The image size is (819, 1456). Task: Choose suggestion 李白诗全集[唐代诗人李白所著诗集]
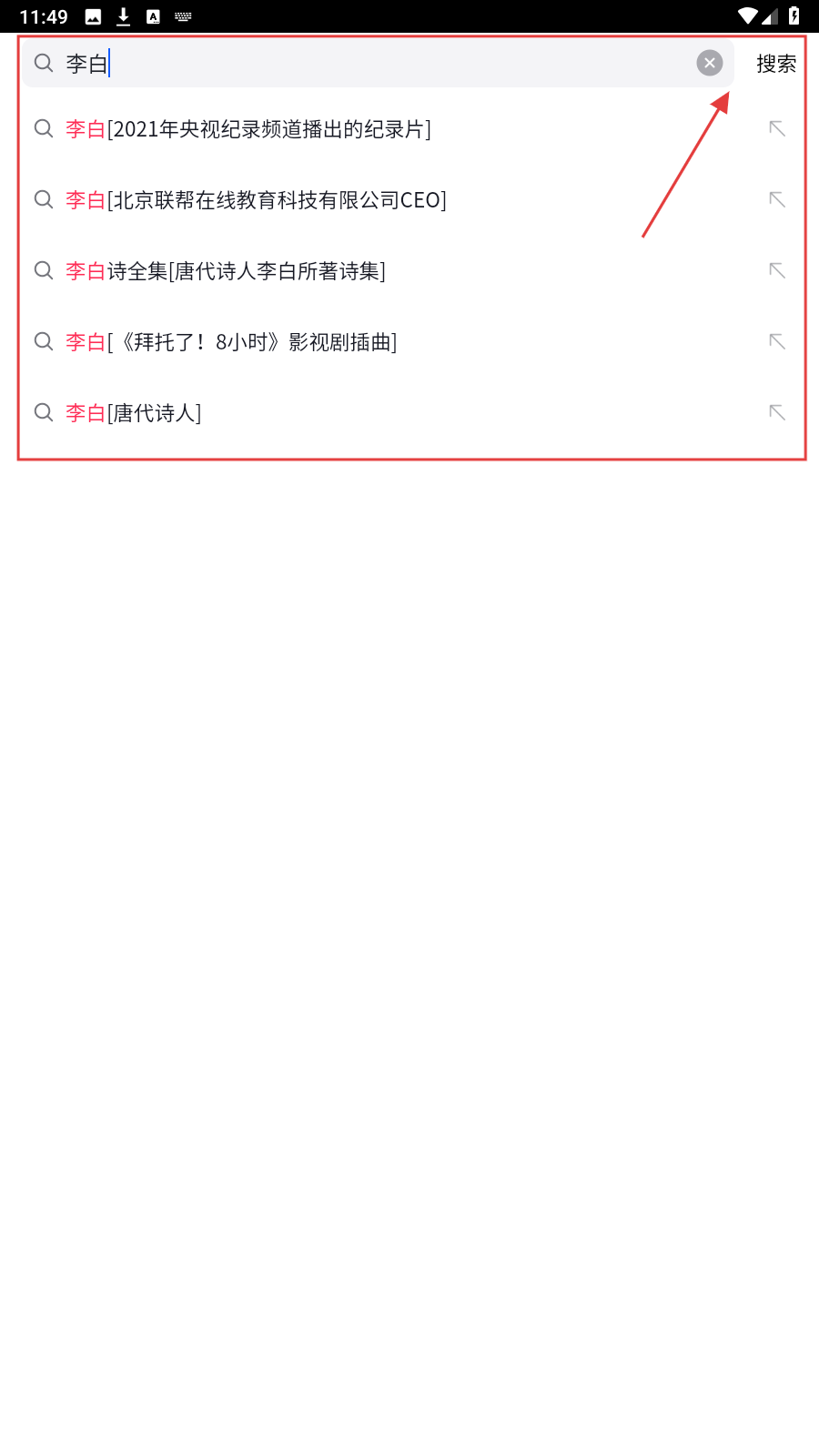pyautogui.click(x=226, y=271)
